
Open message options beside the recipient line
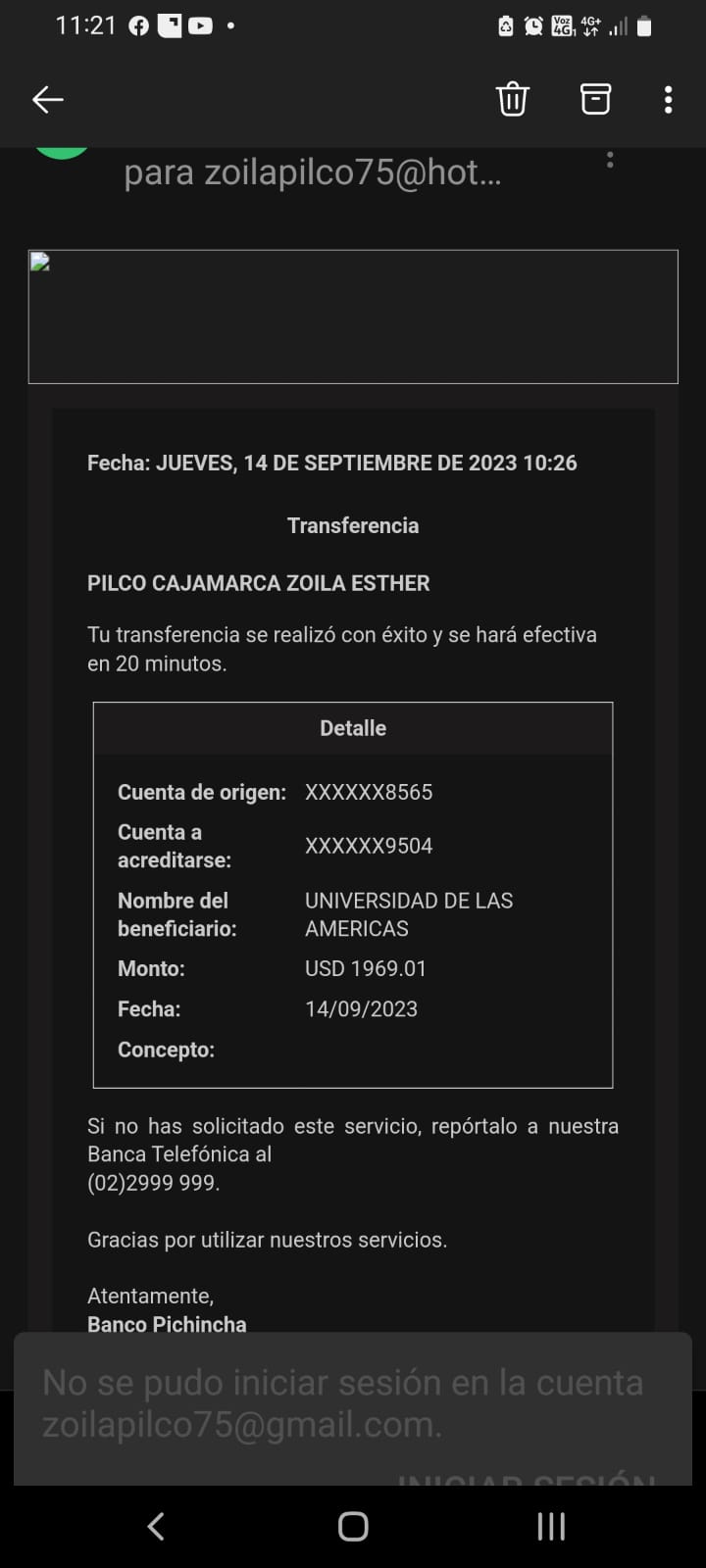[x=610, y=160]
